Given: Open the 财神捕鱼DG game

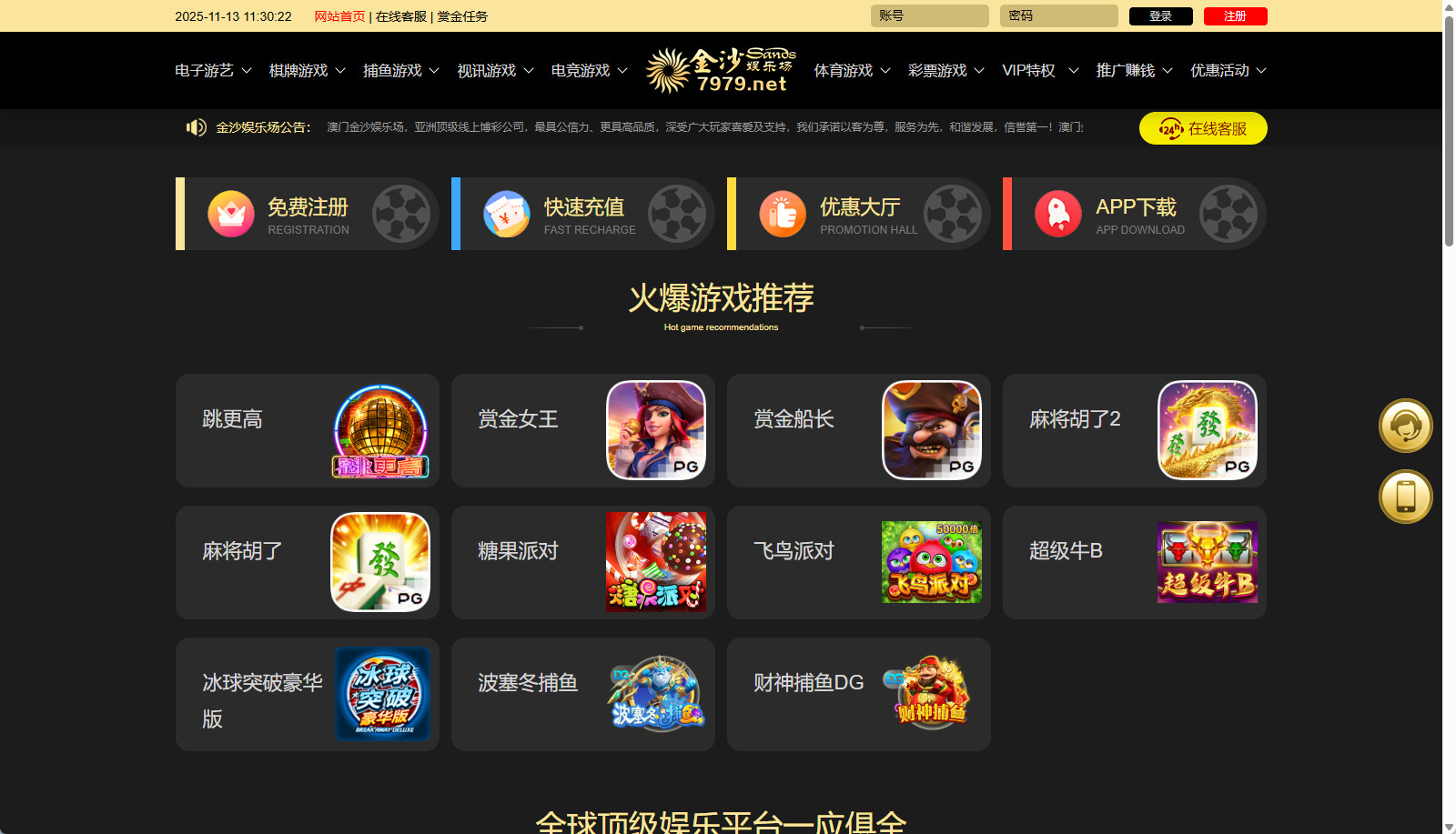Looking at the screenshot, I should pyautogui.click(x=859, y=694).
